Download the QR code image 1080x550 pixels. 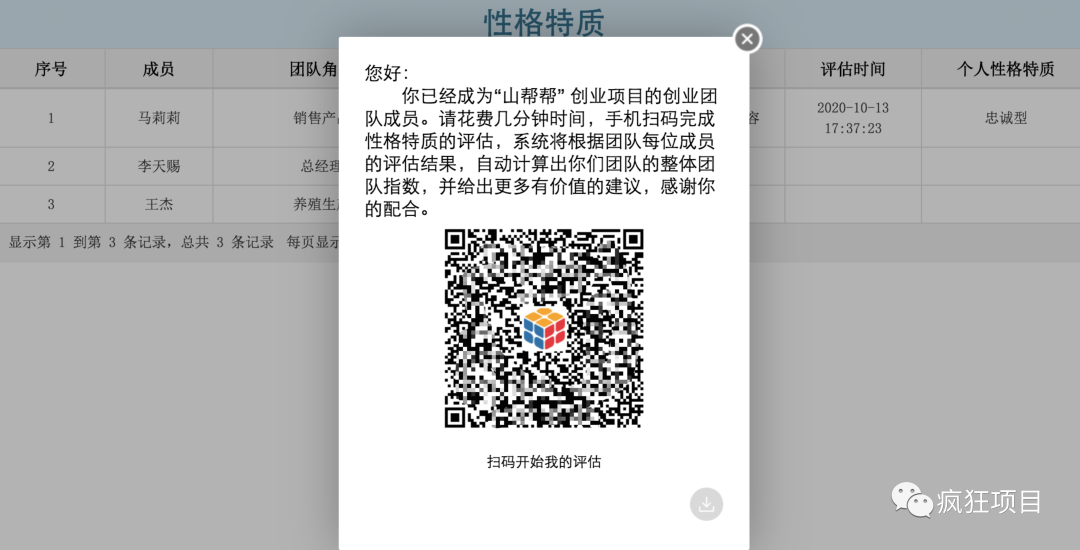coord(706,504)
